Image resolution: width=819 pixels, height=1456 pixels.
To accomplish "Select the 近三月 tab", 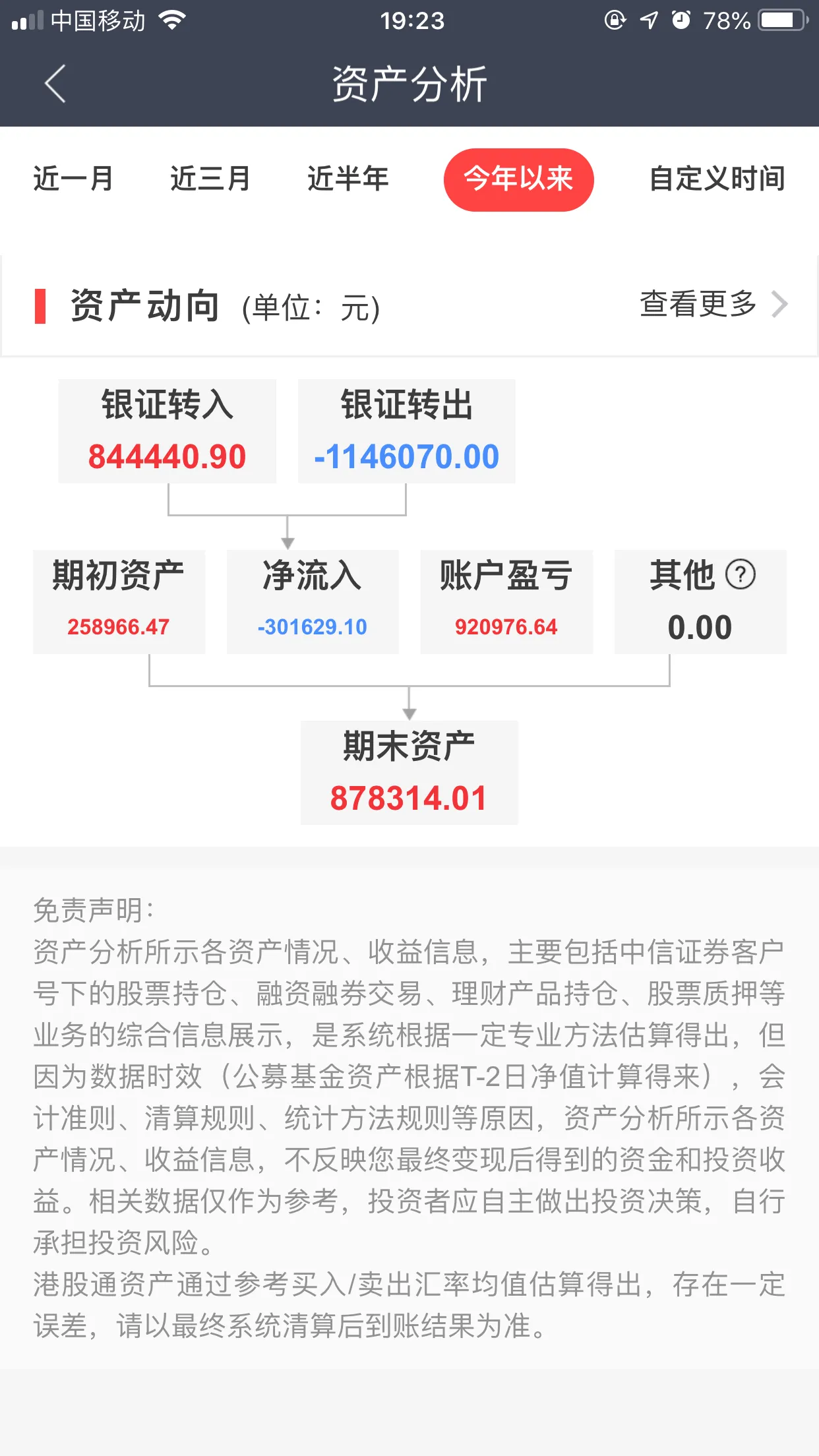I will (x=210, y=179).
